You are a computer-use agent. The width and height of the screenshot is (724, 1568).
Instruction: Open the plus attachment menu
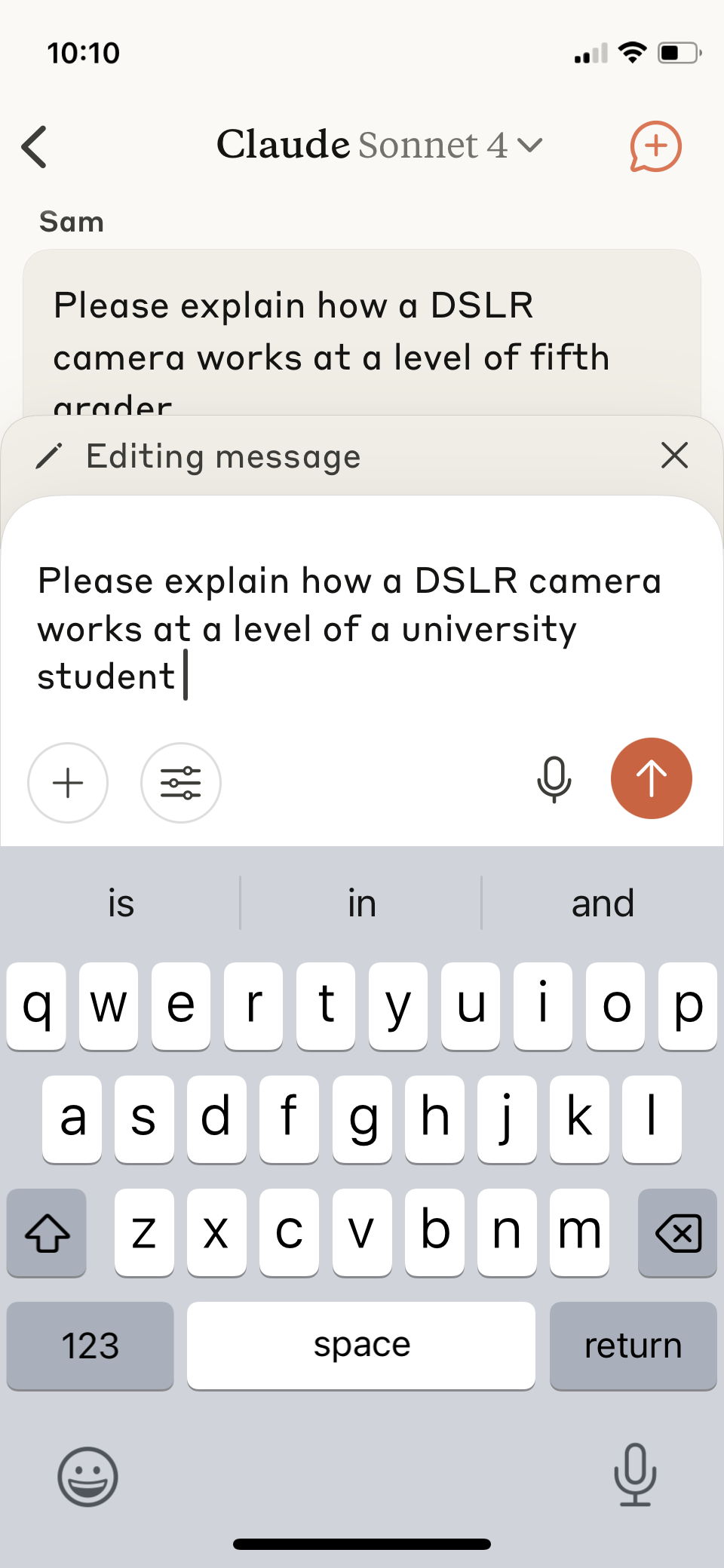point(68,782)
